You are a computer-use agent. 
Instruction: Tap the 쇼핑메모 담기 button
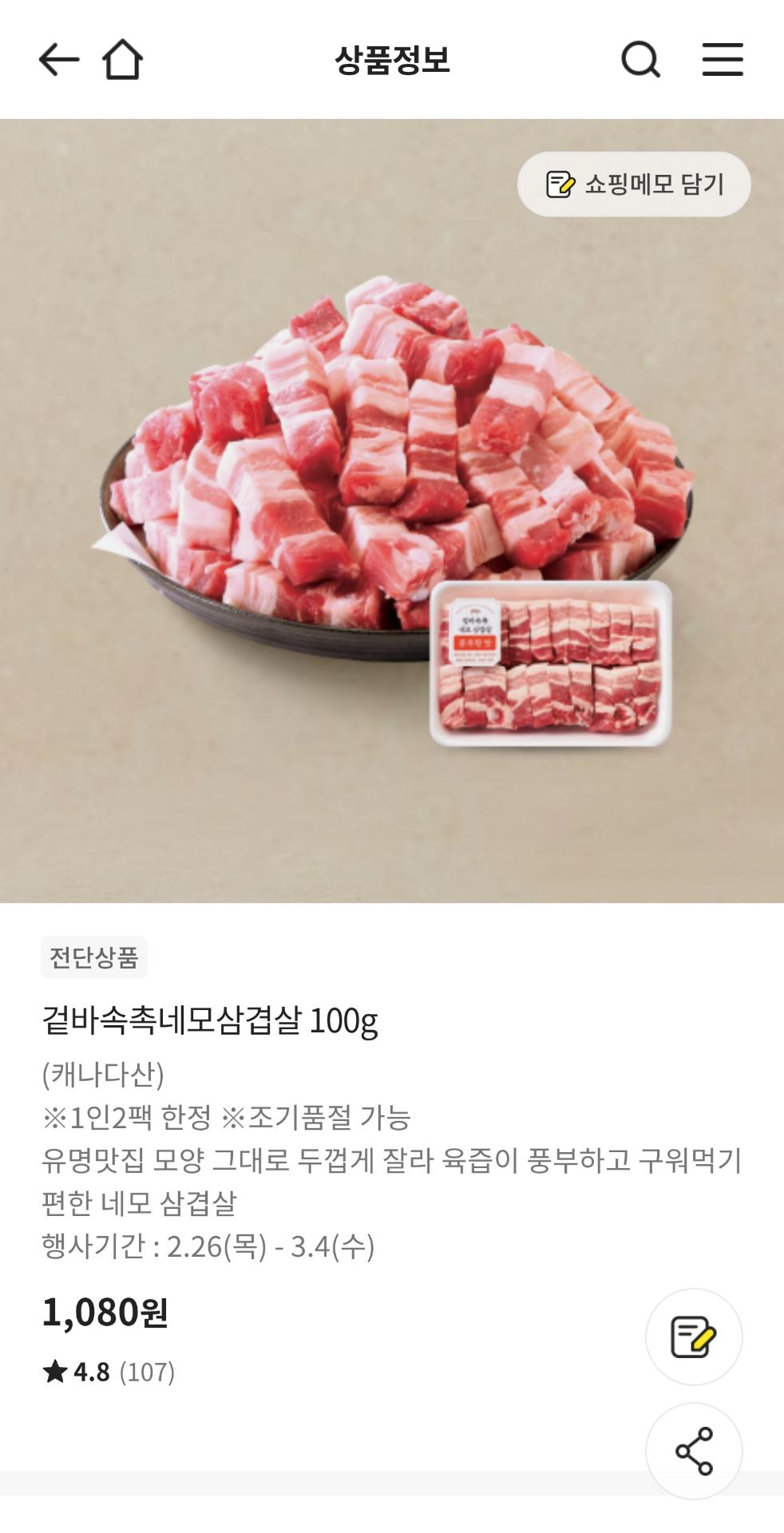(634, 184)
